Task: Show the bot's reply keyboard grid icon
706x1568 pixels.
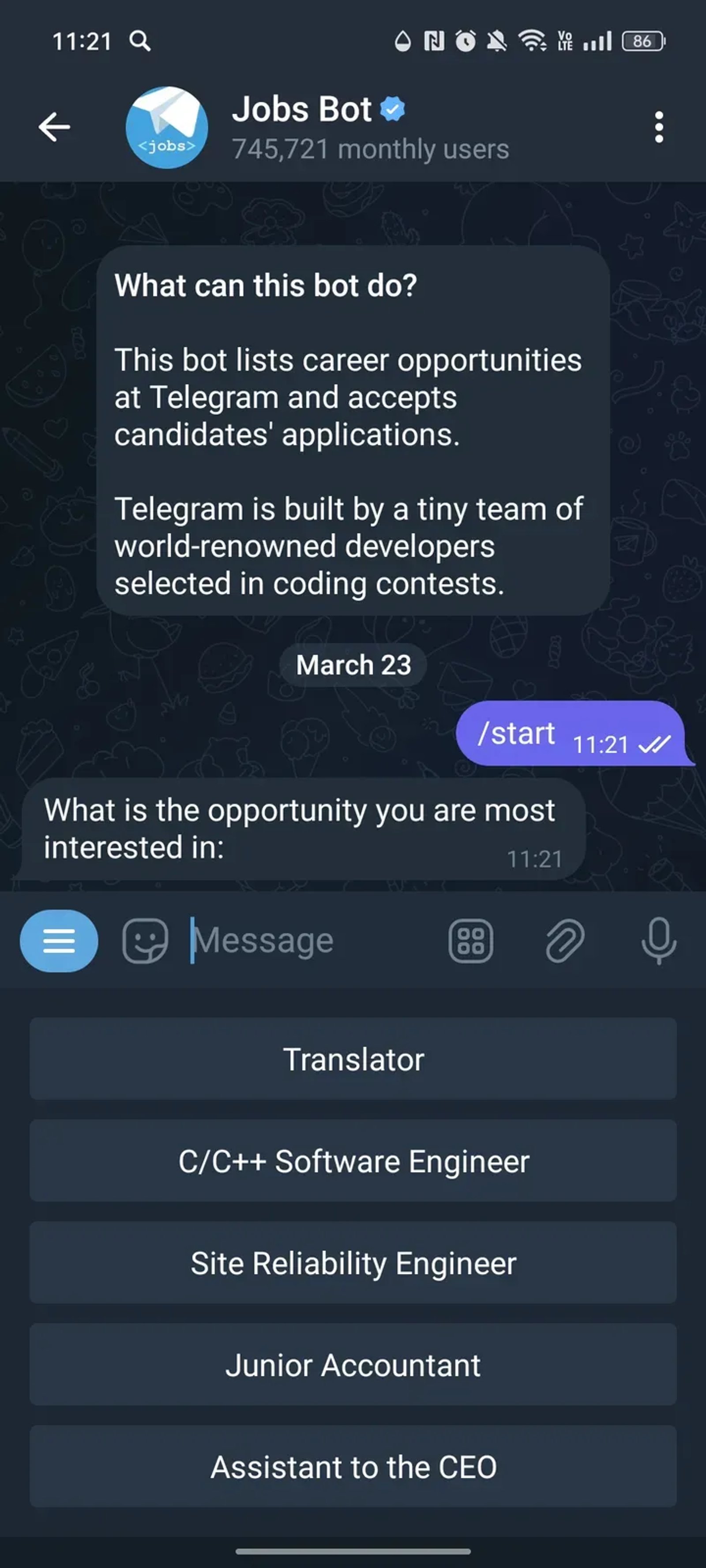Action: click(470, 939)
